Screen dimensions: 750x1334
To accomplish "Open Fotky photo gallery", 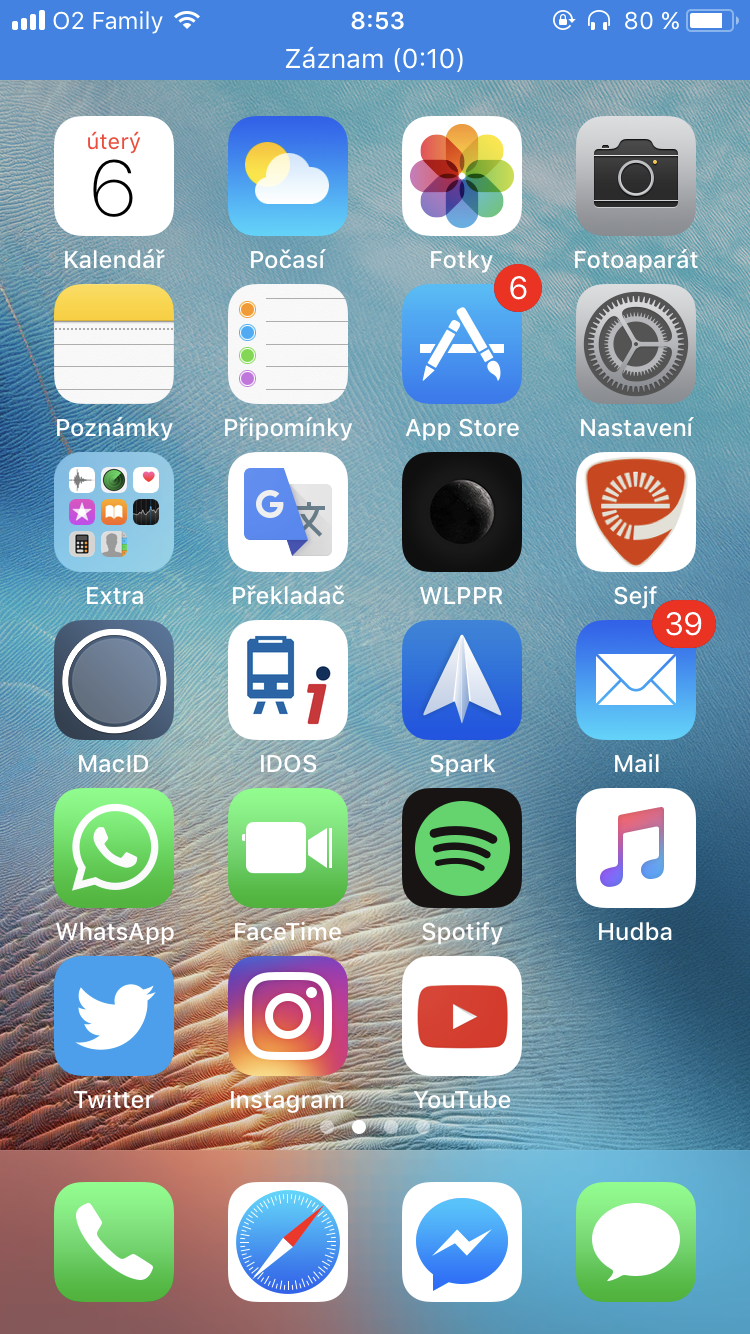I will coord(462,176).
